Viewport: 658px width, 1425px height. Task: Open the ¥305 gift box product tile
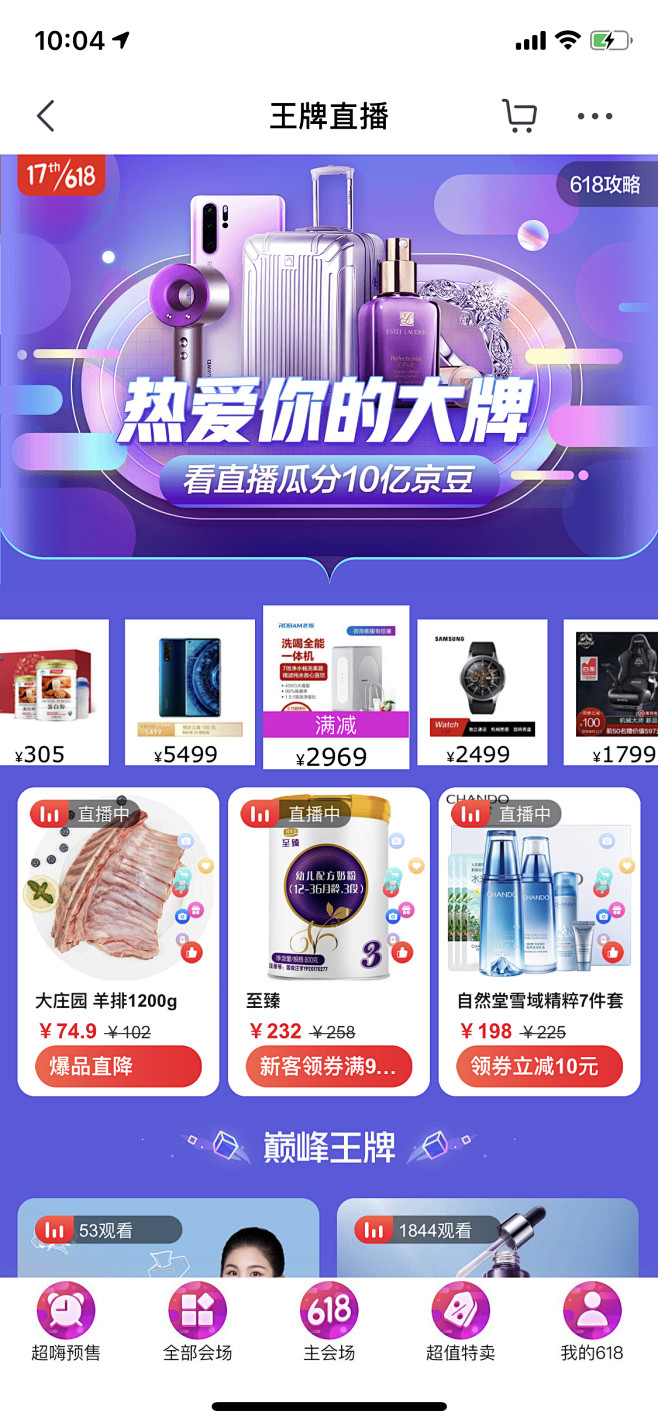pyautogui.click(x=54, y=692)
